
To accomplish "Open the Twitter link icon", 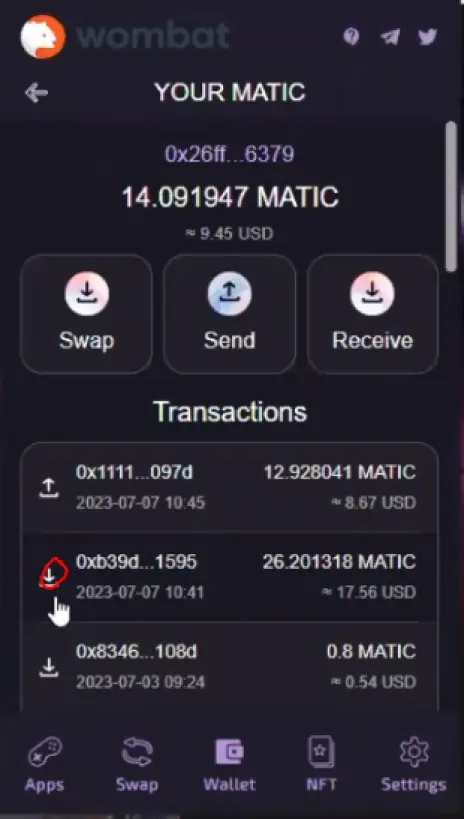I will pos(427,37).
